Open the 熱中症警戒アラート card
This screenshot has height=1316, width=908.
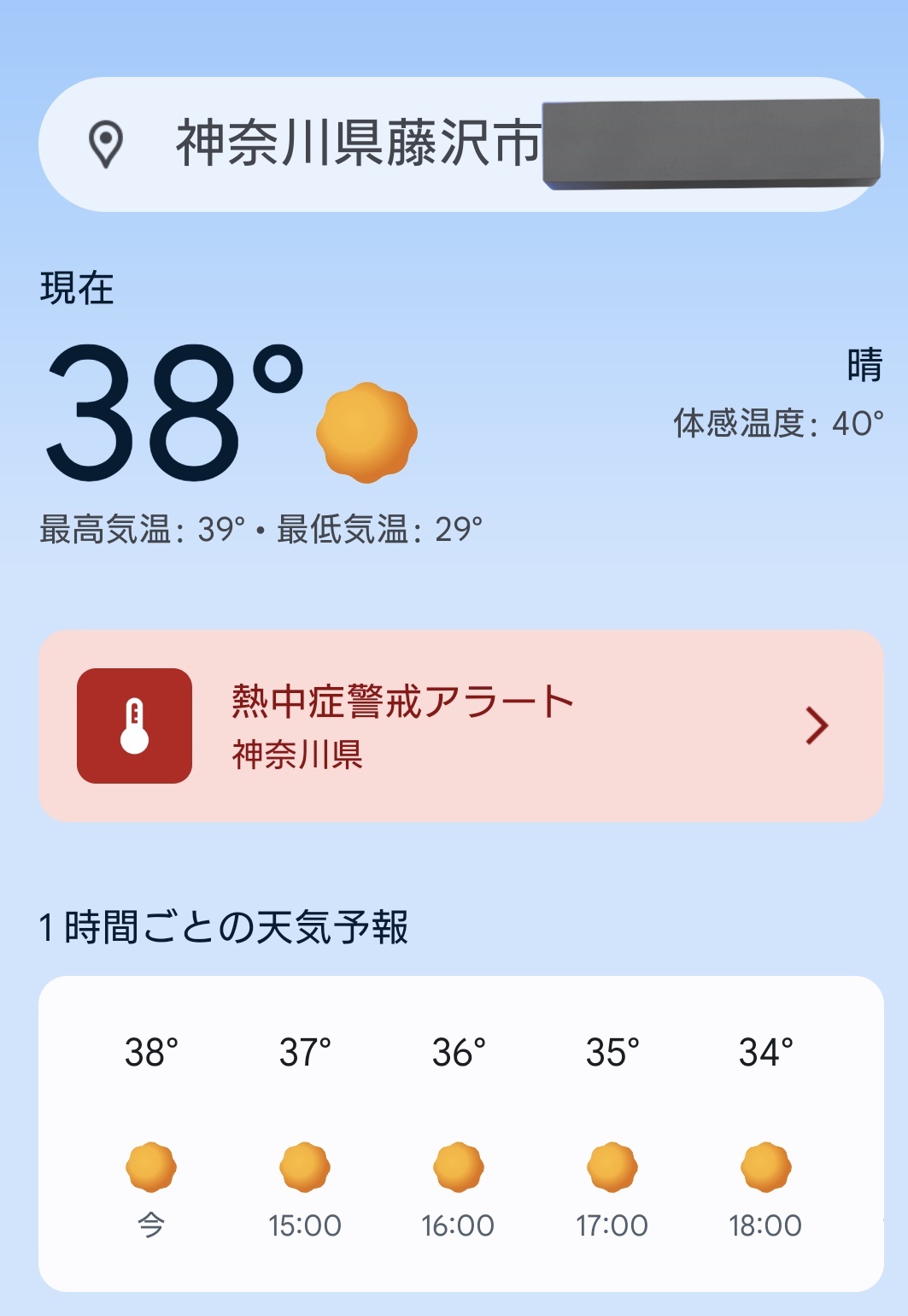[x=460, y=726]
